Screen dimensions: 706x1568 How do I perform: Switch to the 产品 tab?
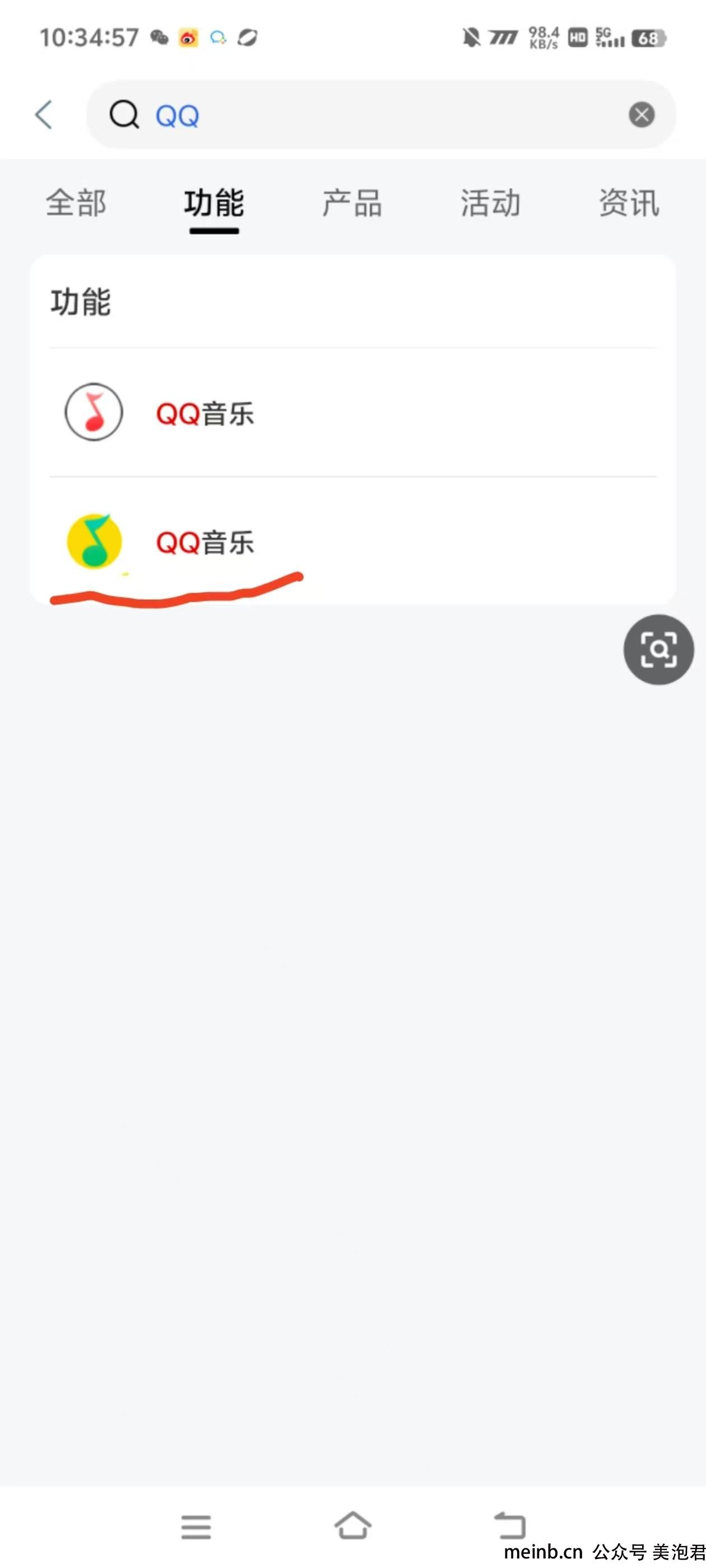(x=352, y=203)
